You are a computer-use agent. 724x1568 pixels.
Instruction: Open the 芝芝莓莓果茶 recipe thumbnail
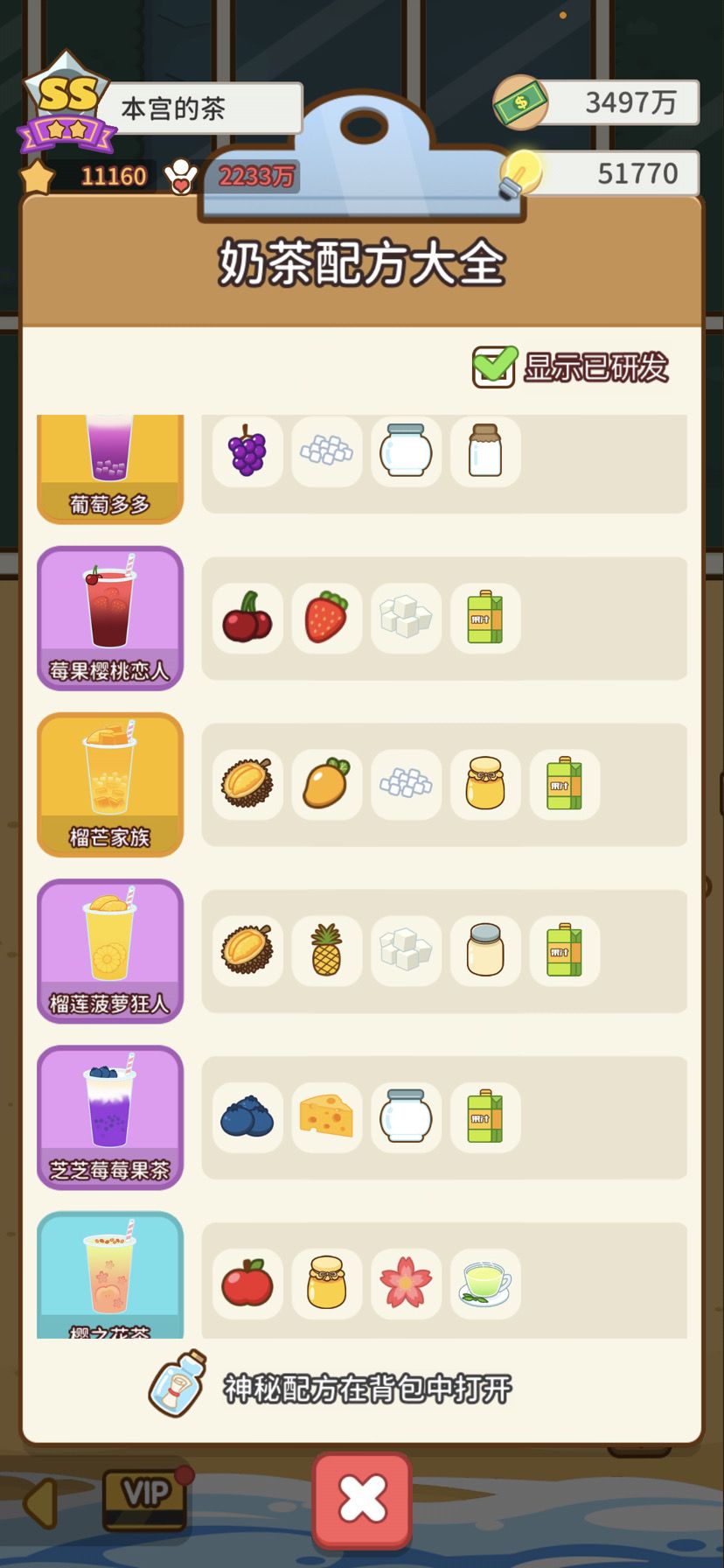tap(109, 1117)
